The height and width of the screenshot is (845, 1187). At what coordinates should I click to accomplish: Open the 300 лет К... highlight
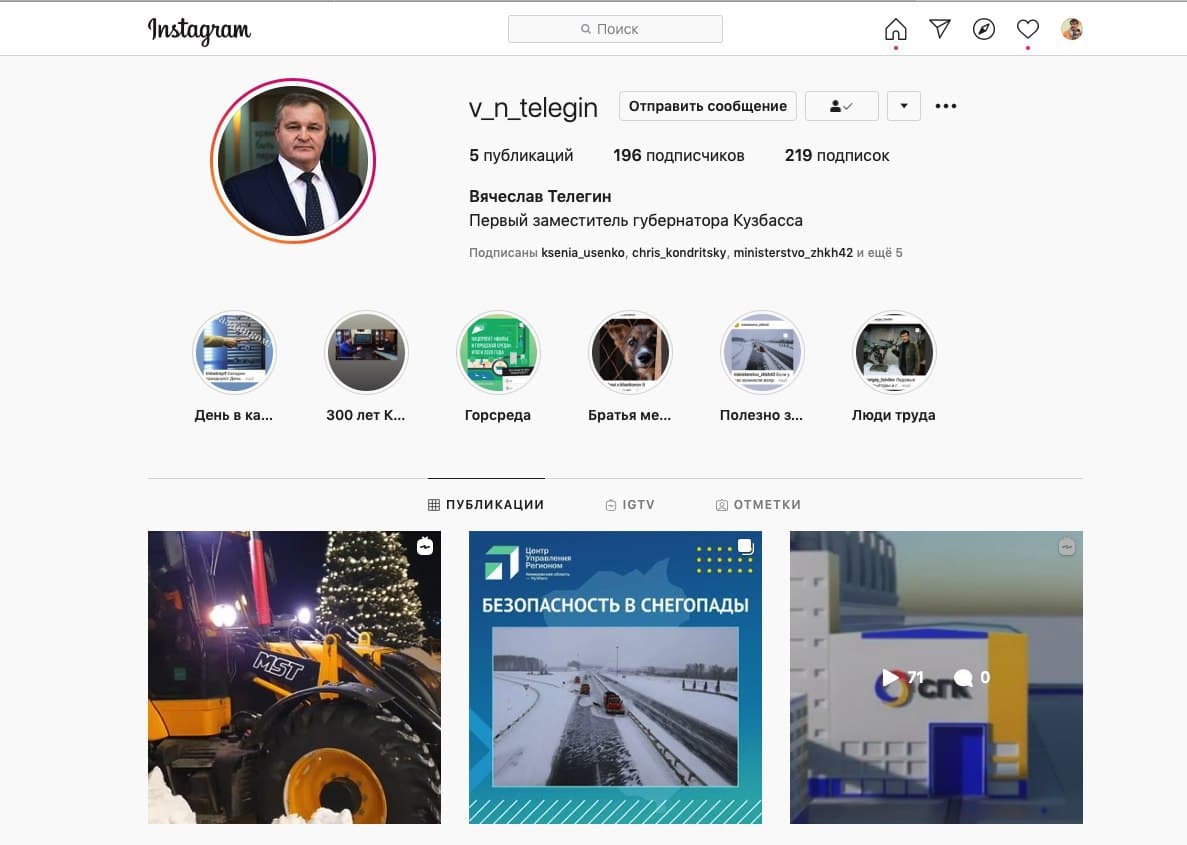(x=366, y=352)
